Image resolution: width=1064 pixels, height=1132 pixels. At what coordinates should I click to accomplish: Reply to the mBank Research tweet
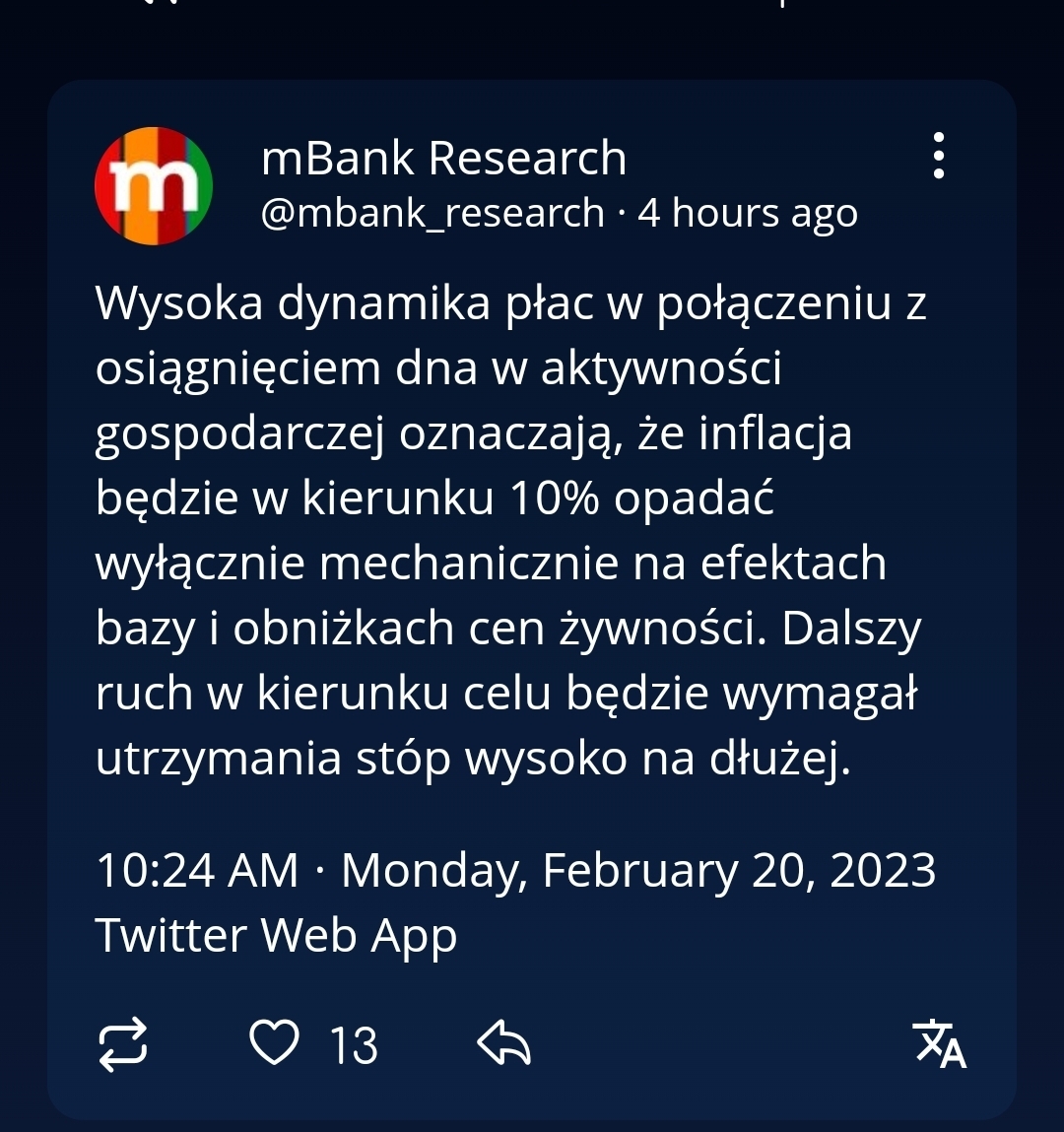(504, 1043)
